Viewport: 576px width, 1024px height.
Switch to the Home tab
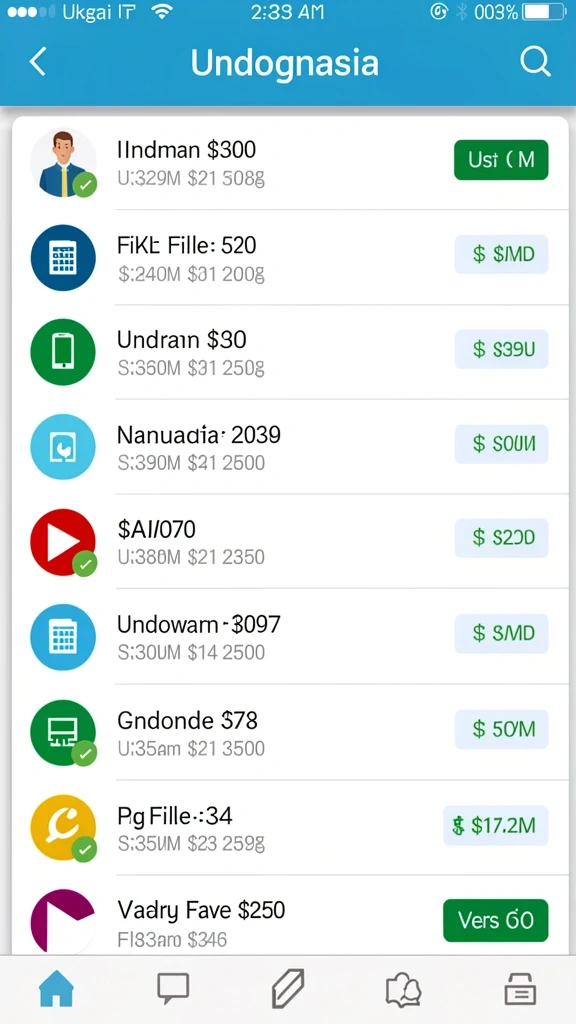click(57, 989)
